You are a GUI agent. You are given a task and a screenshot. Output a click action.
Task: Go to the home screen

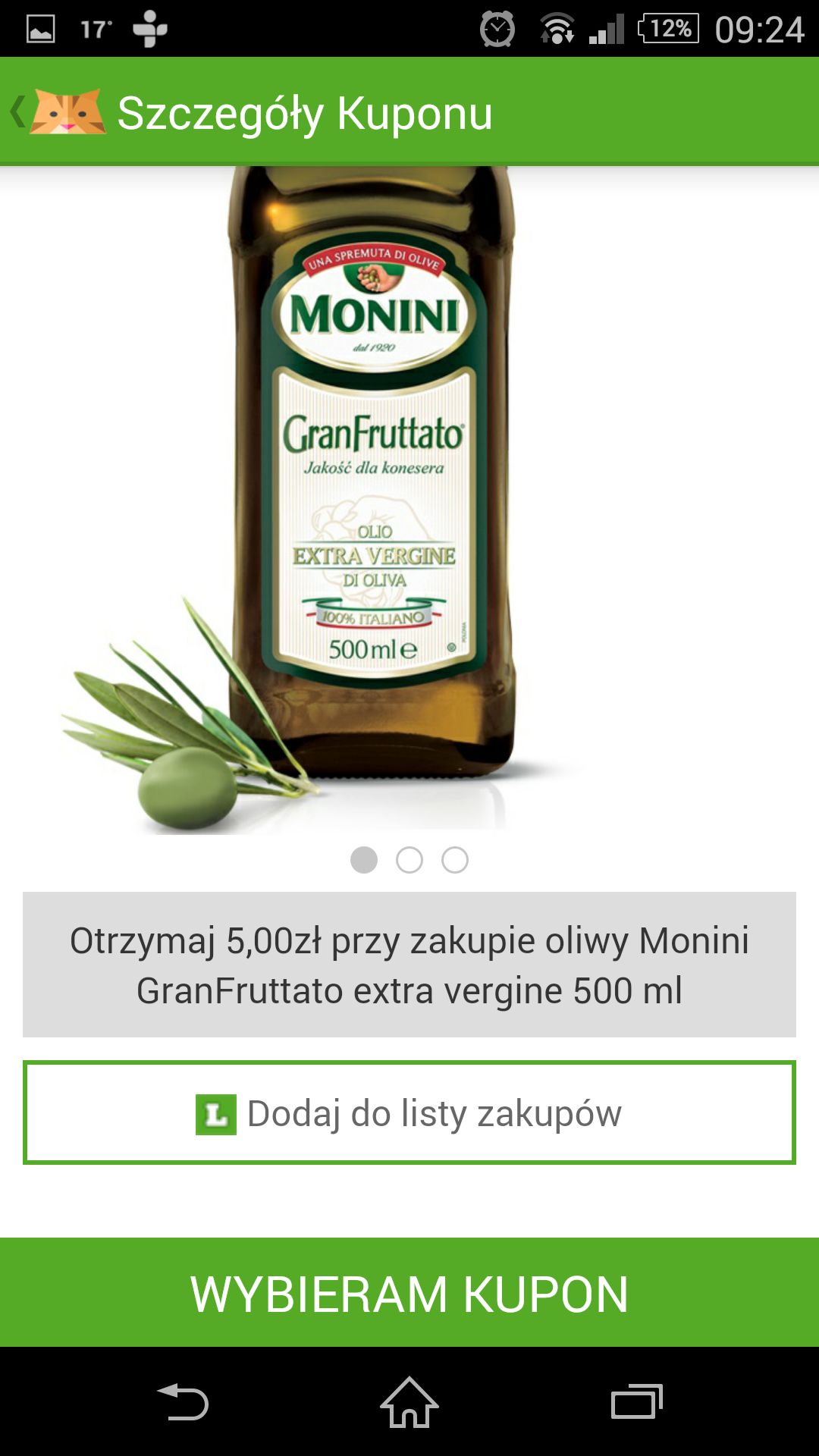click(409, 1401)
